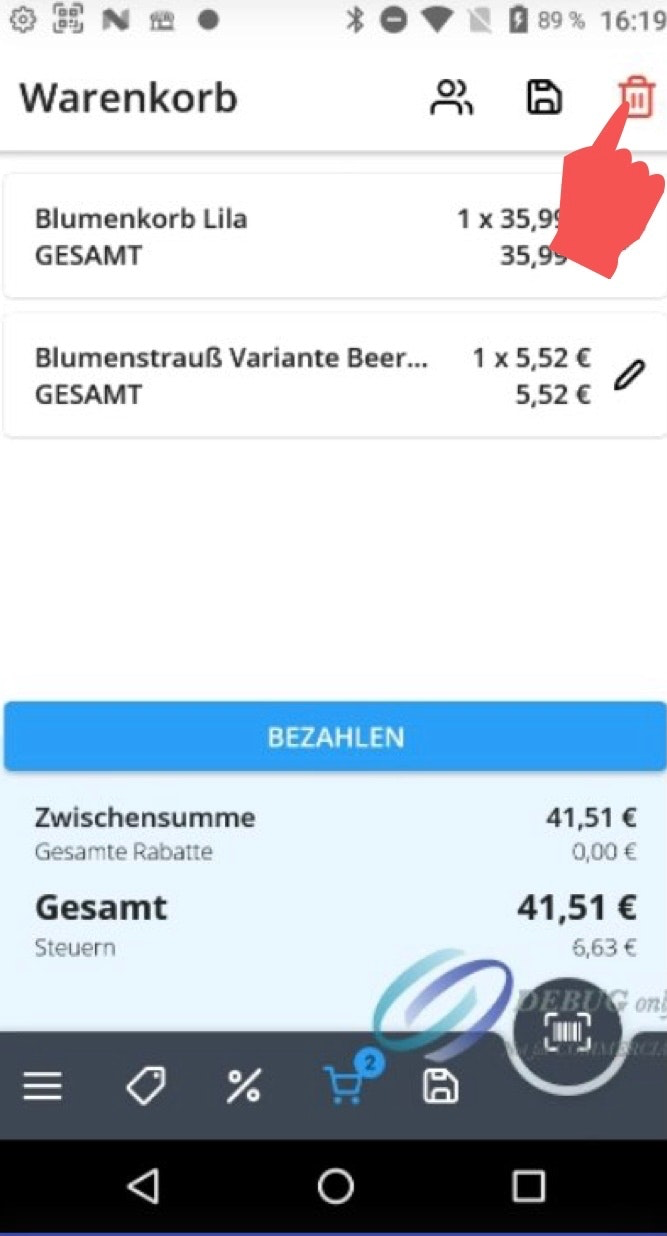The width and height of the screenshot is (667, 1236).
Task: Save the cart via top bar icon
Action: pos(544,98)
